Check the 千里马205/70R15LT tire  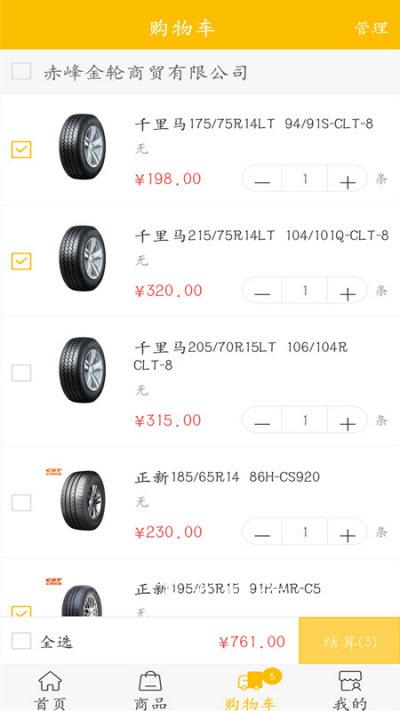pos(21,373)
